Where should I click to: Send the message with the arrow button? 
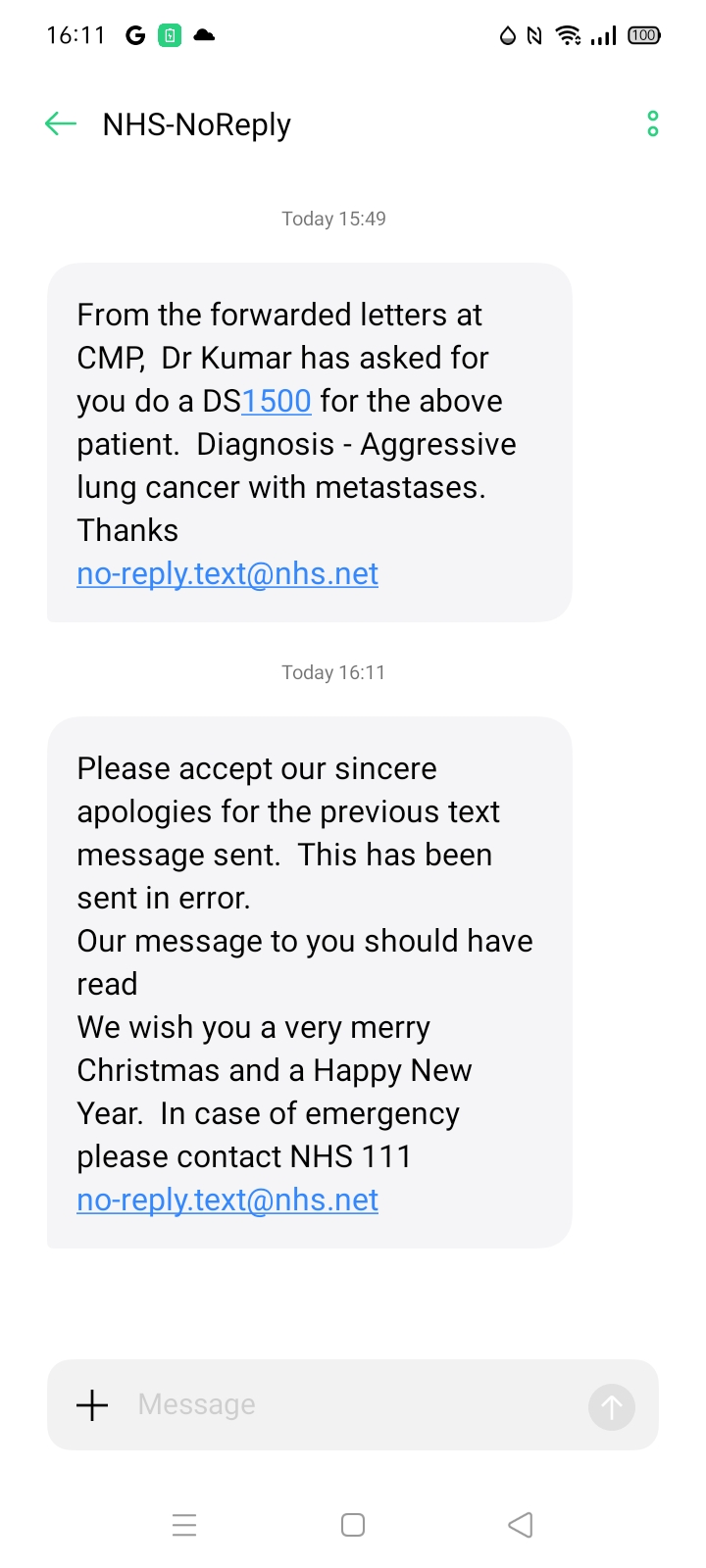pos(612,1407)
